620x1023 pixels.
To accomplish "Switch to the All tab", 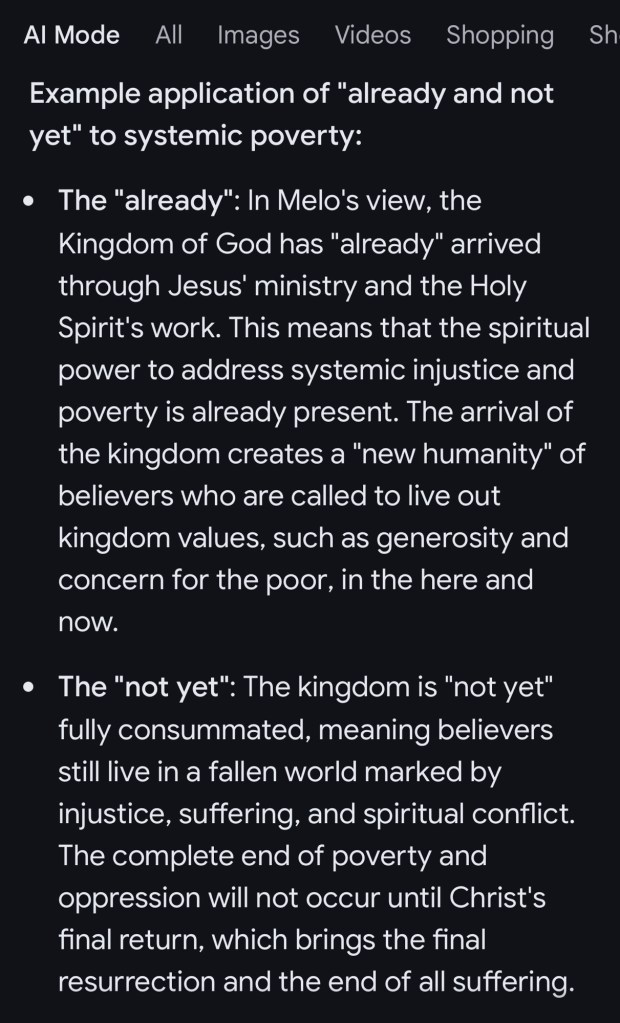I will [x=169, y=35].
